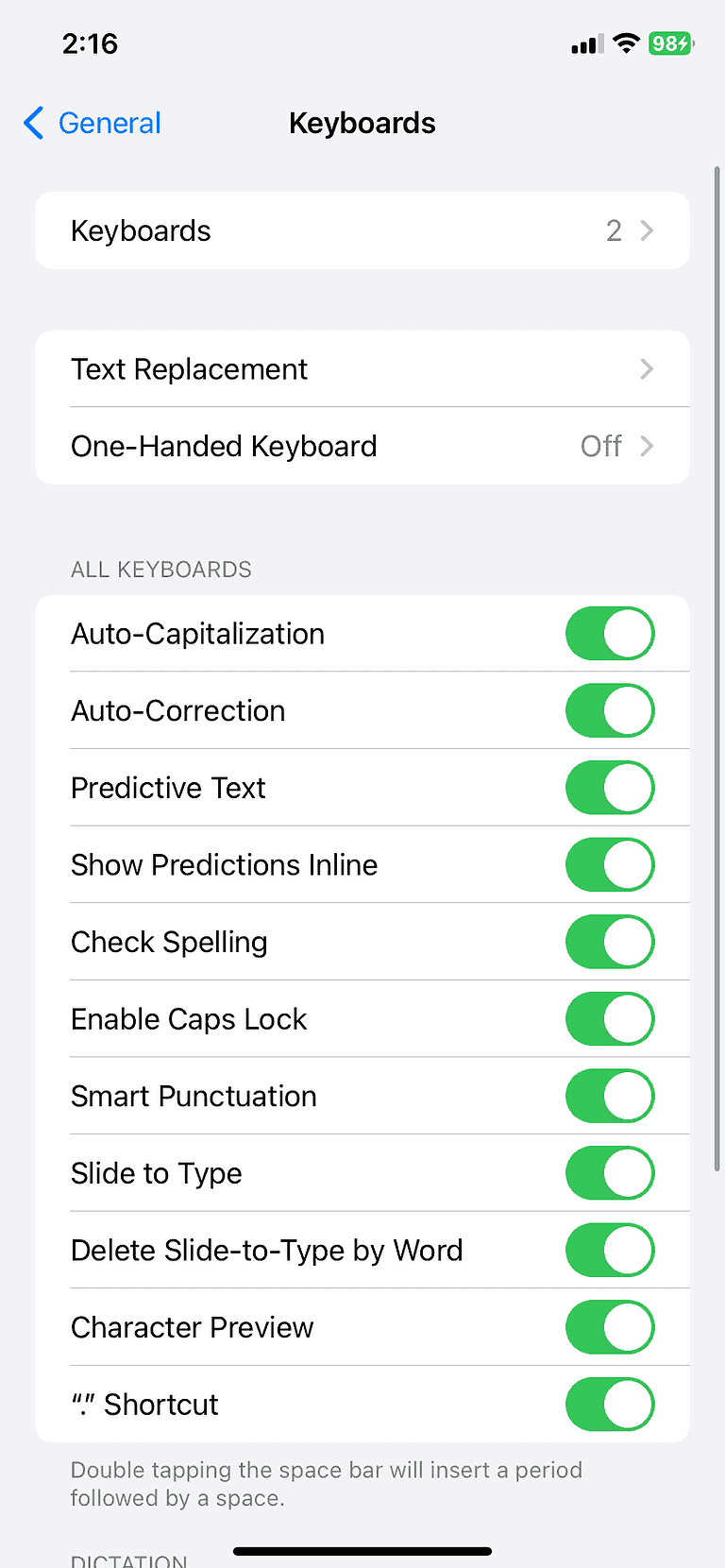The height and width of the screenshot is (1568, 725).
Task: Tap the Wi-Fi status icon
Action: [x=624, y=43]
